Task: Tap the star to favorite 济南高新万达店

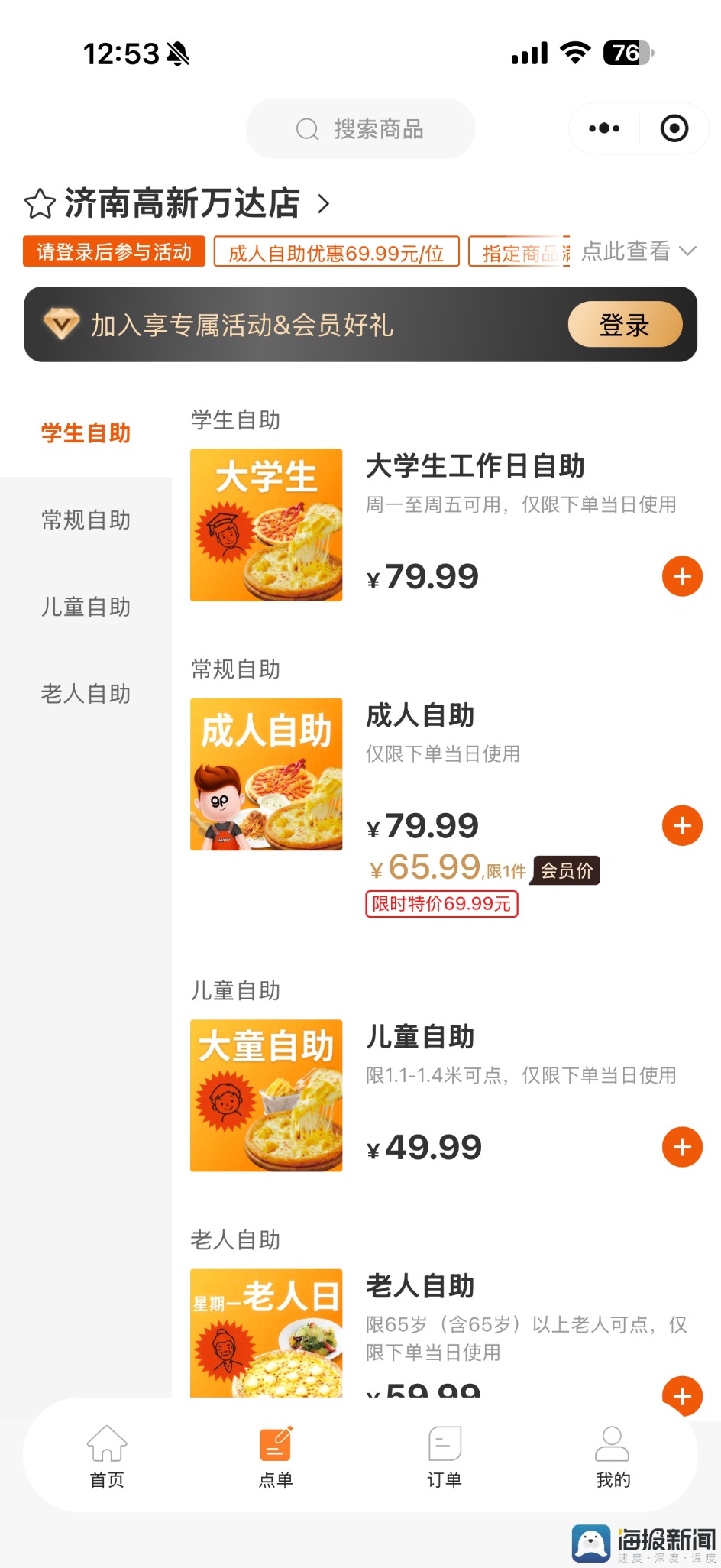Action: (x=36, y=204)
